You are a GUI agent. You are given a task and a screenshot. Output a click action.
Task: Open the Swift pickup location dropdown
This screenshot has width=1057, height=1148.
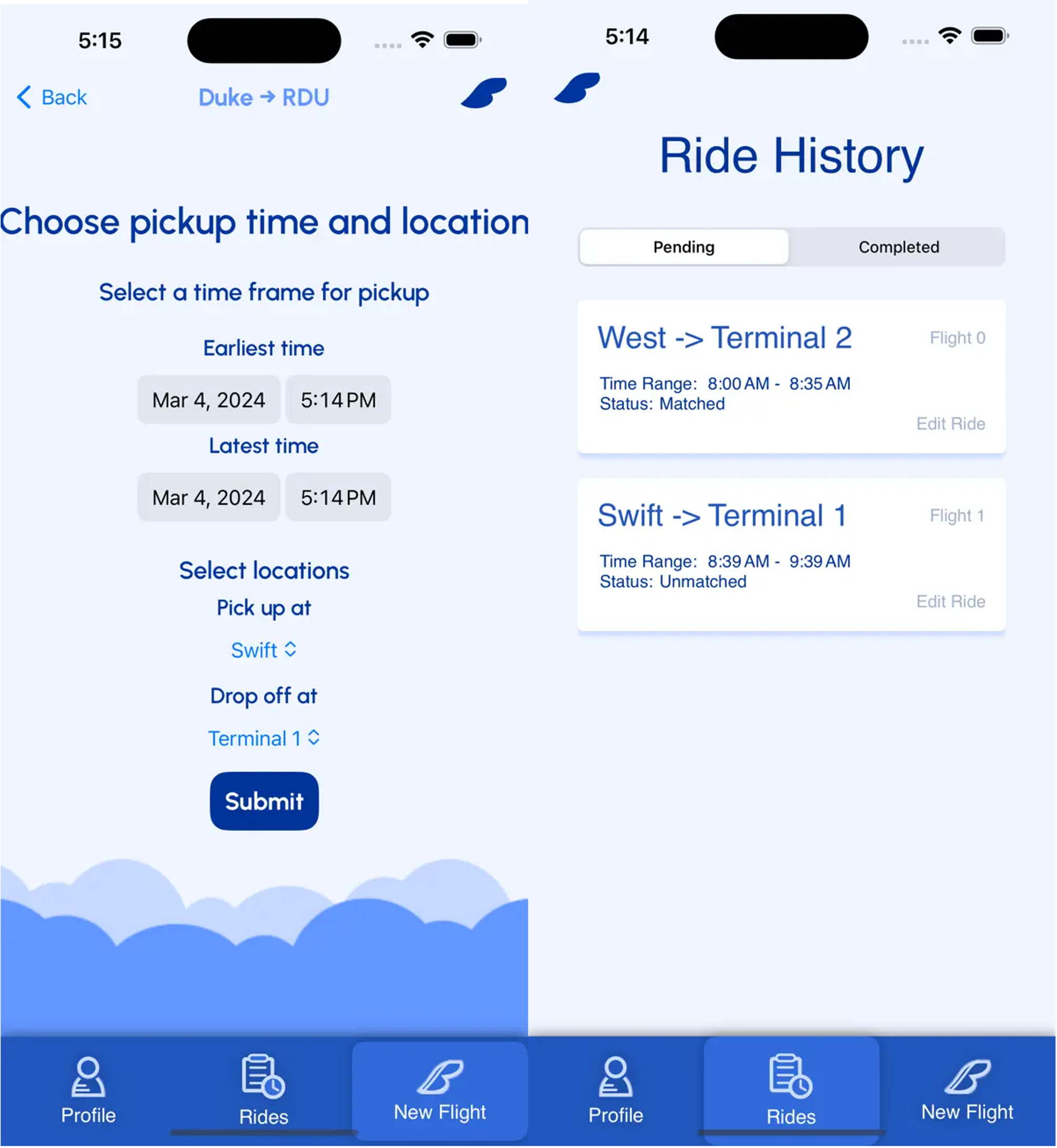[264, 650]
